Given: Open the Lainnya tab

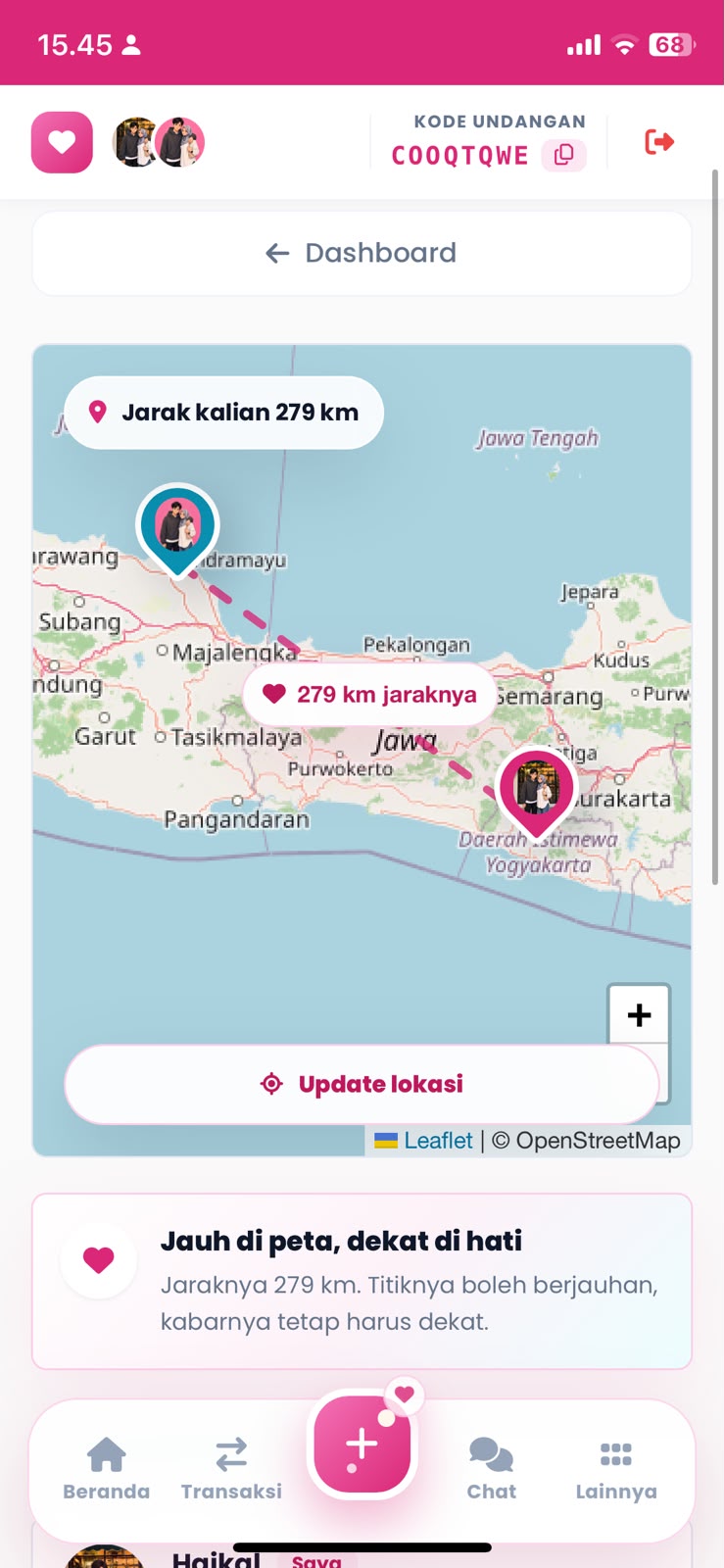Looking at the screenshot, I should point(615,1468).
